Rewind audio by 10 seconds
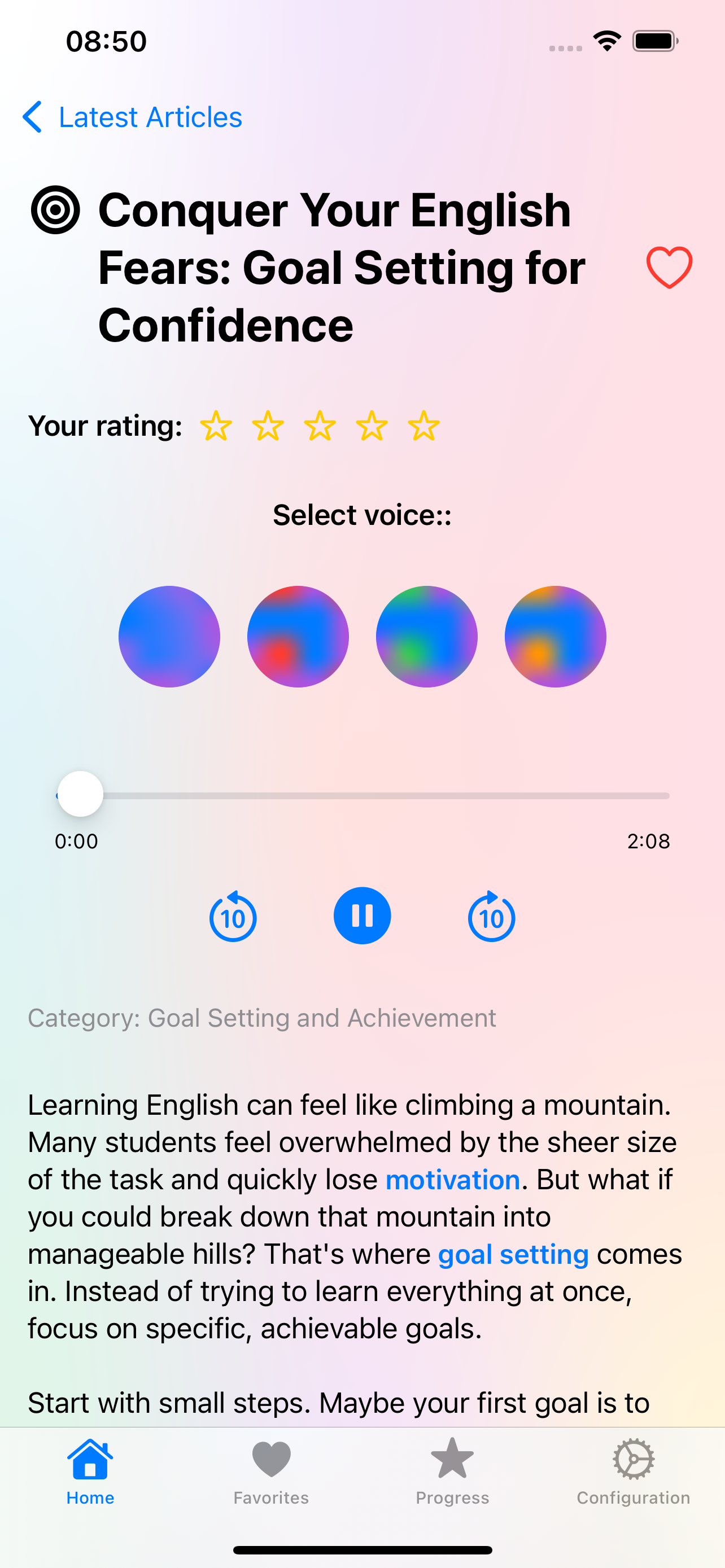This screenshot has width=725, height=1568. coord(233,917)
